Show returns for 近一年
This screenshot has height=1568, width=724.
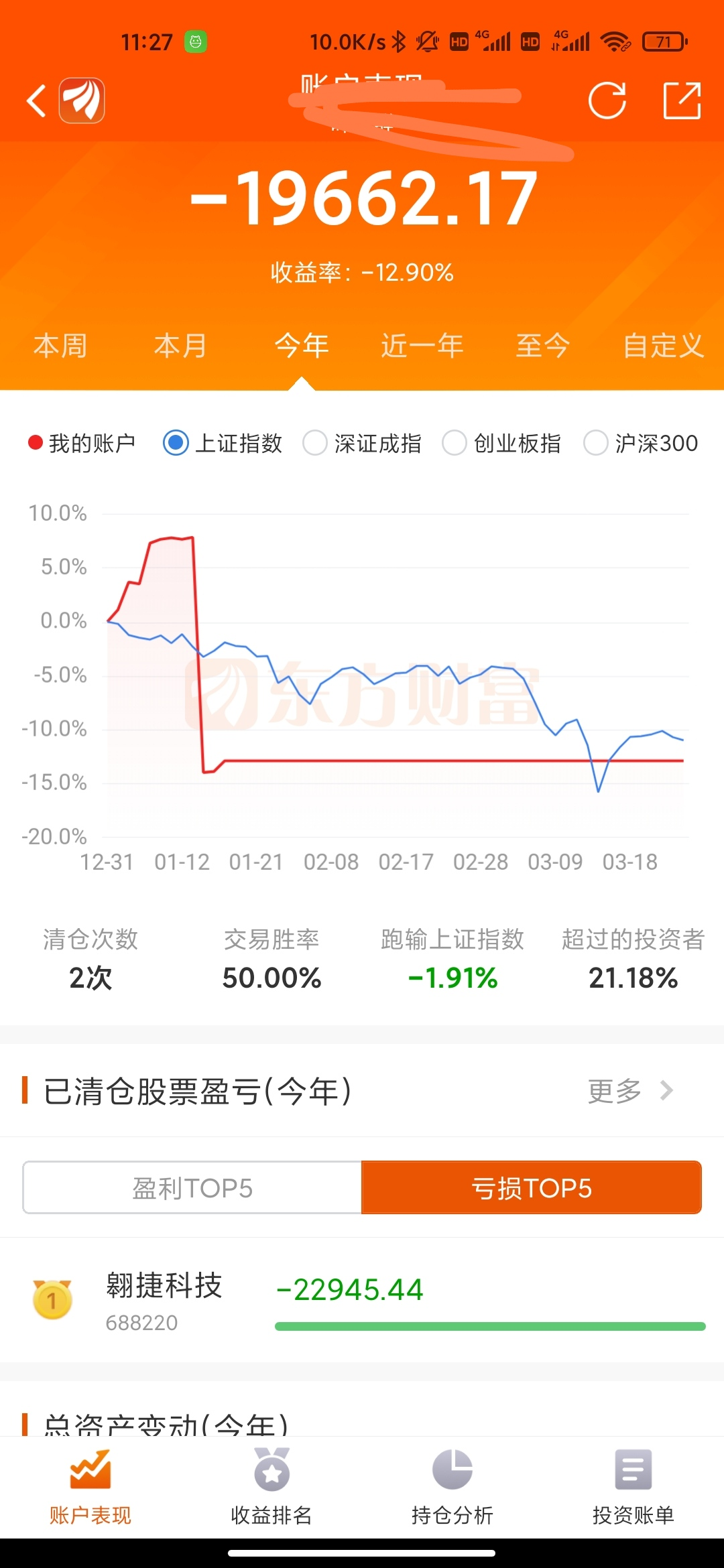(422, 346)
